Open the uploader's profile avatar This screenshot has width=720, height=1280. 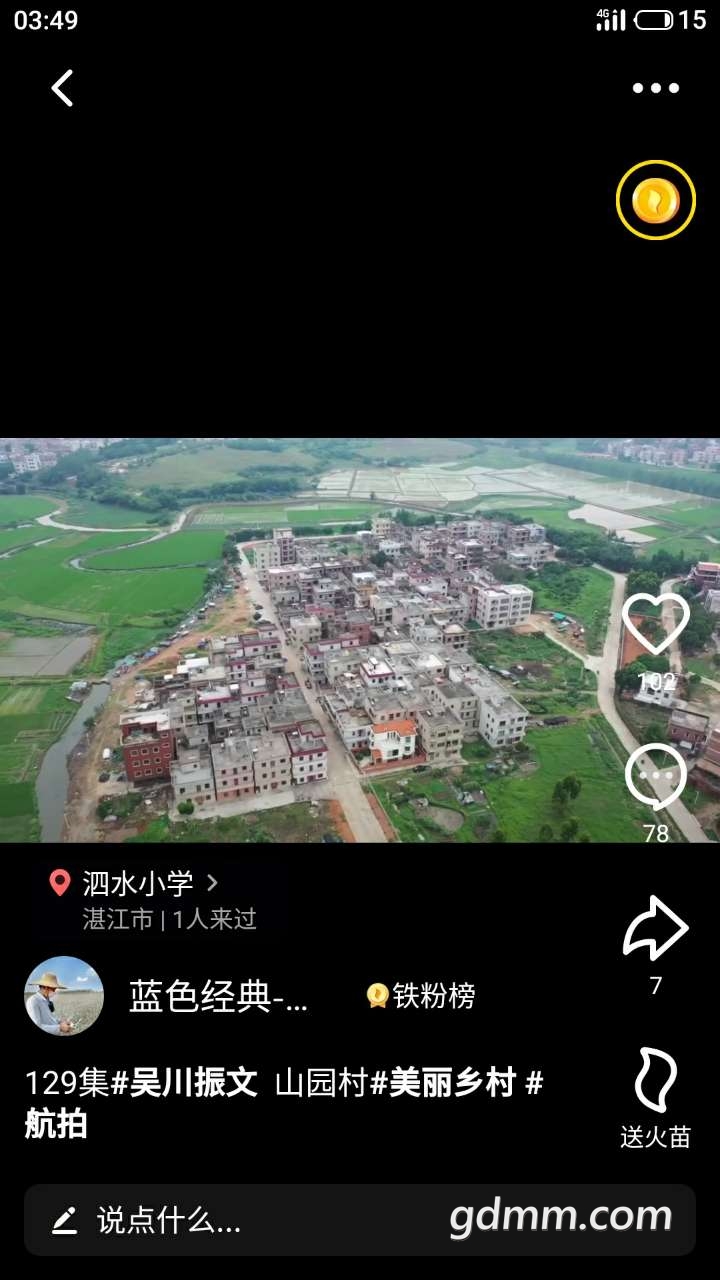tap(64, 996)
